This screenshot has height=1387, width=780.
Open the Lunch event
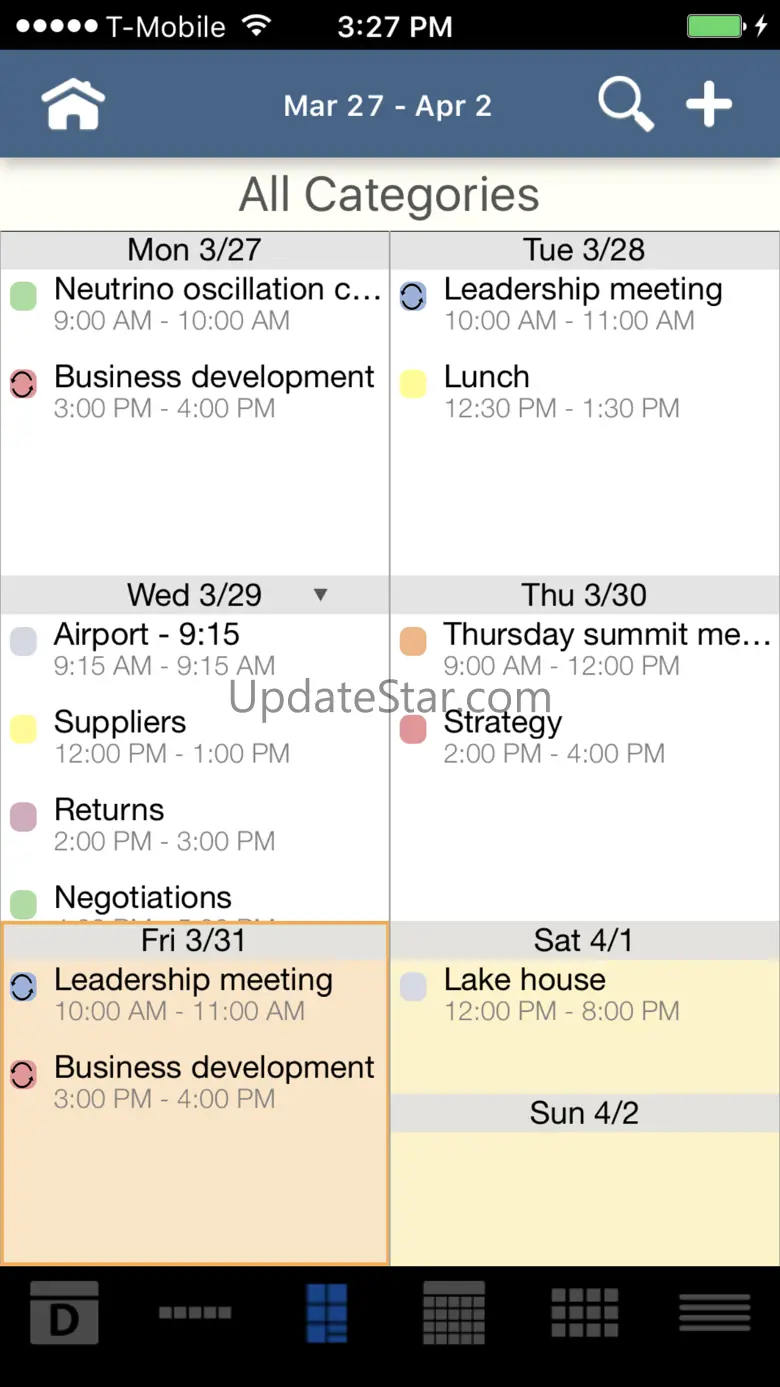[560, 391]
